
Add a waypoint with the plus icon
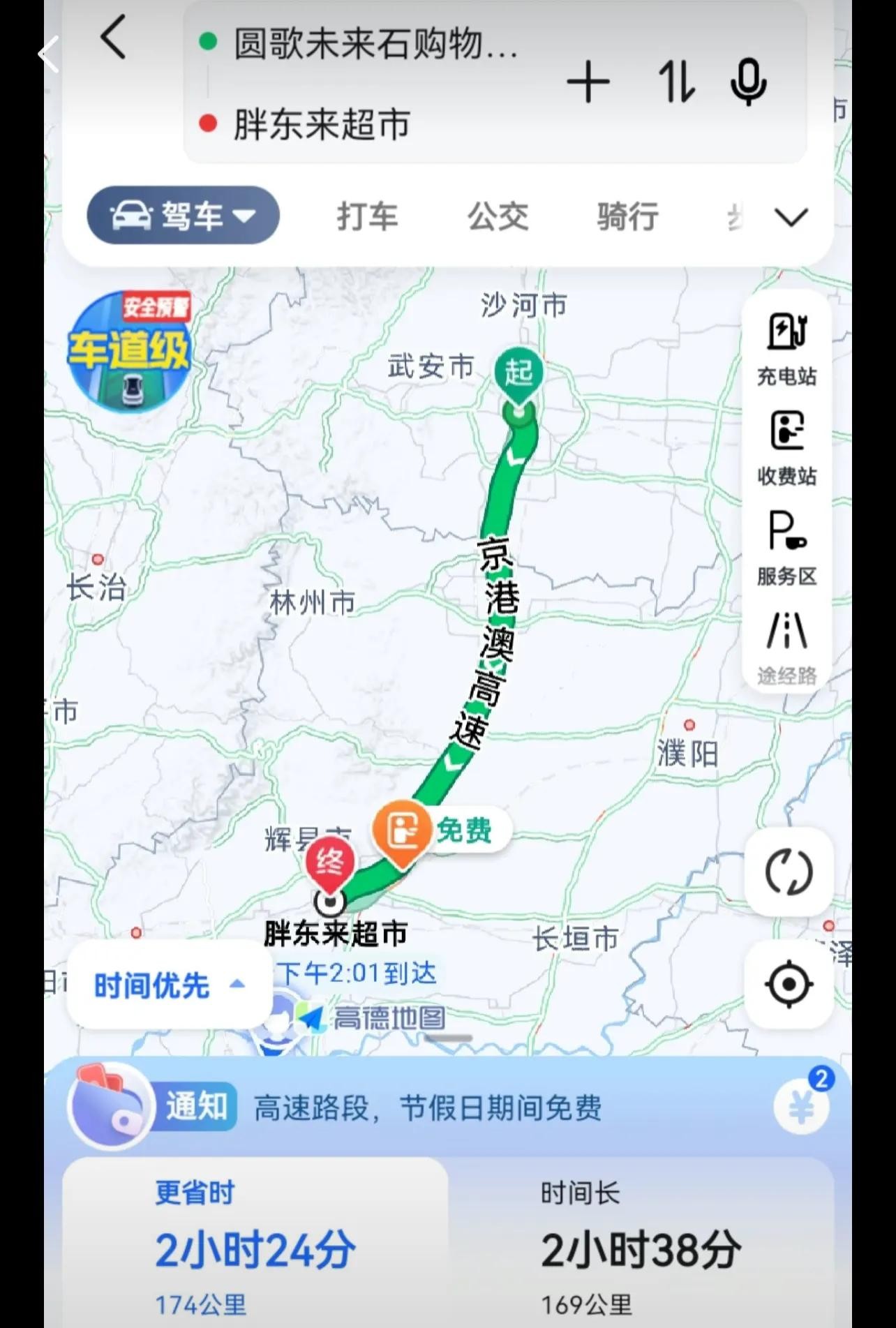click(588, 82)
